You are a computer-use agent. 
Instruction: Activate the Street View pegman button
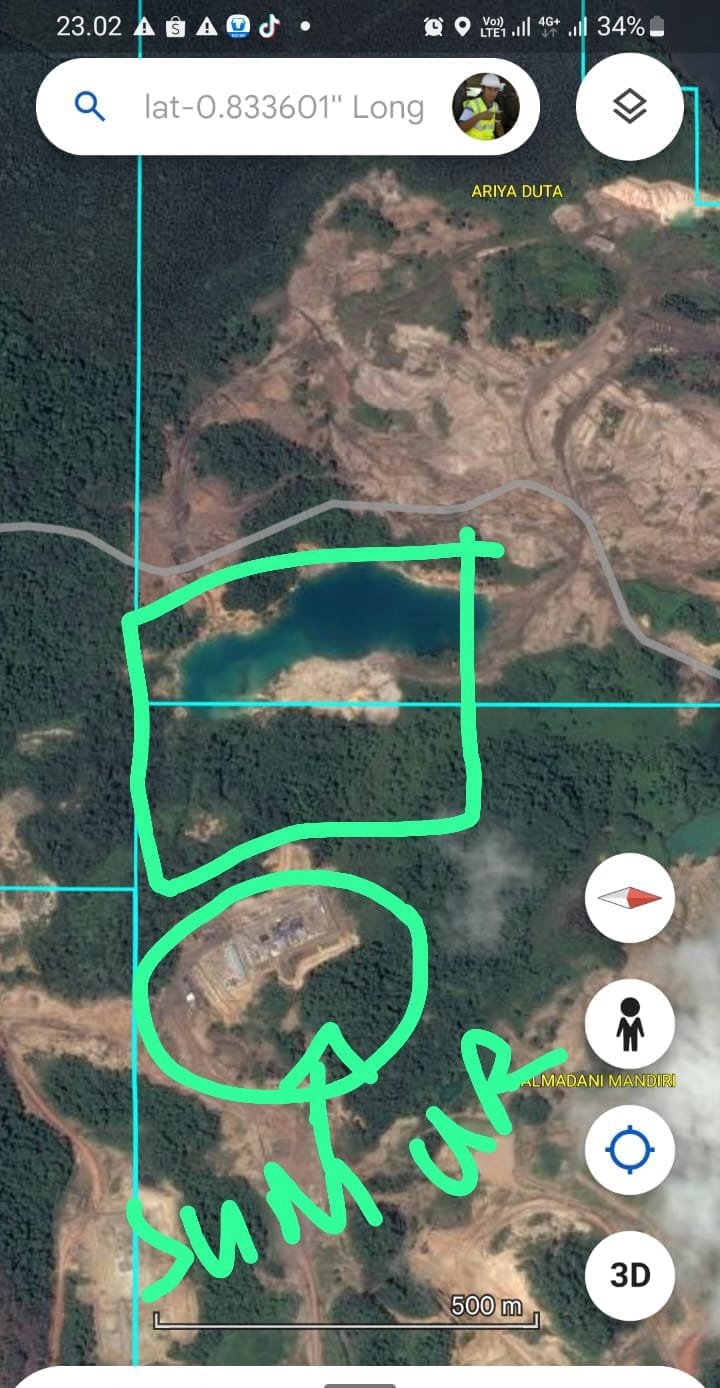click(x=630, y=1024)
